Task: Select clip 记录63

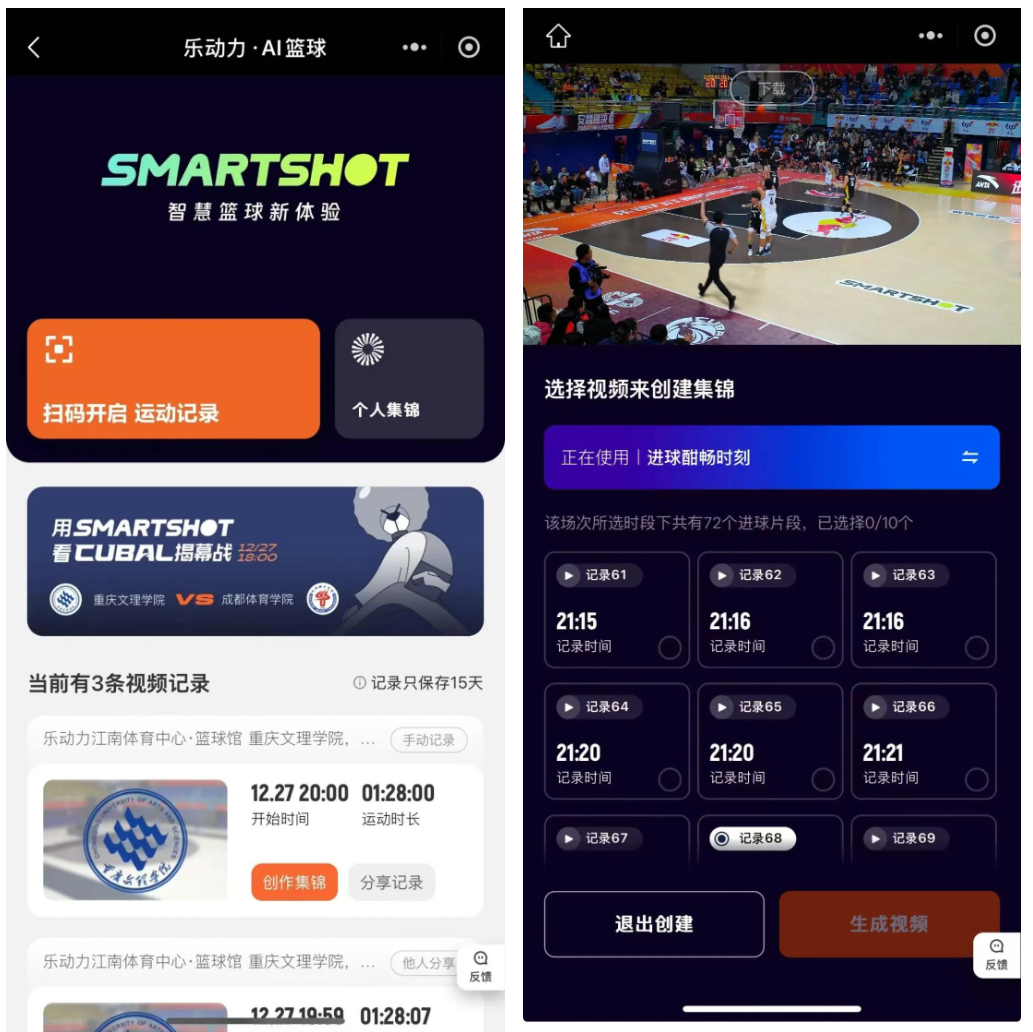Action: coord(976,647)
